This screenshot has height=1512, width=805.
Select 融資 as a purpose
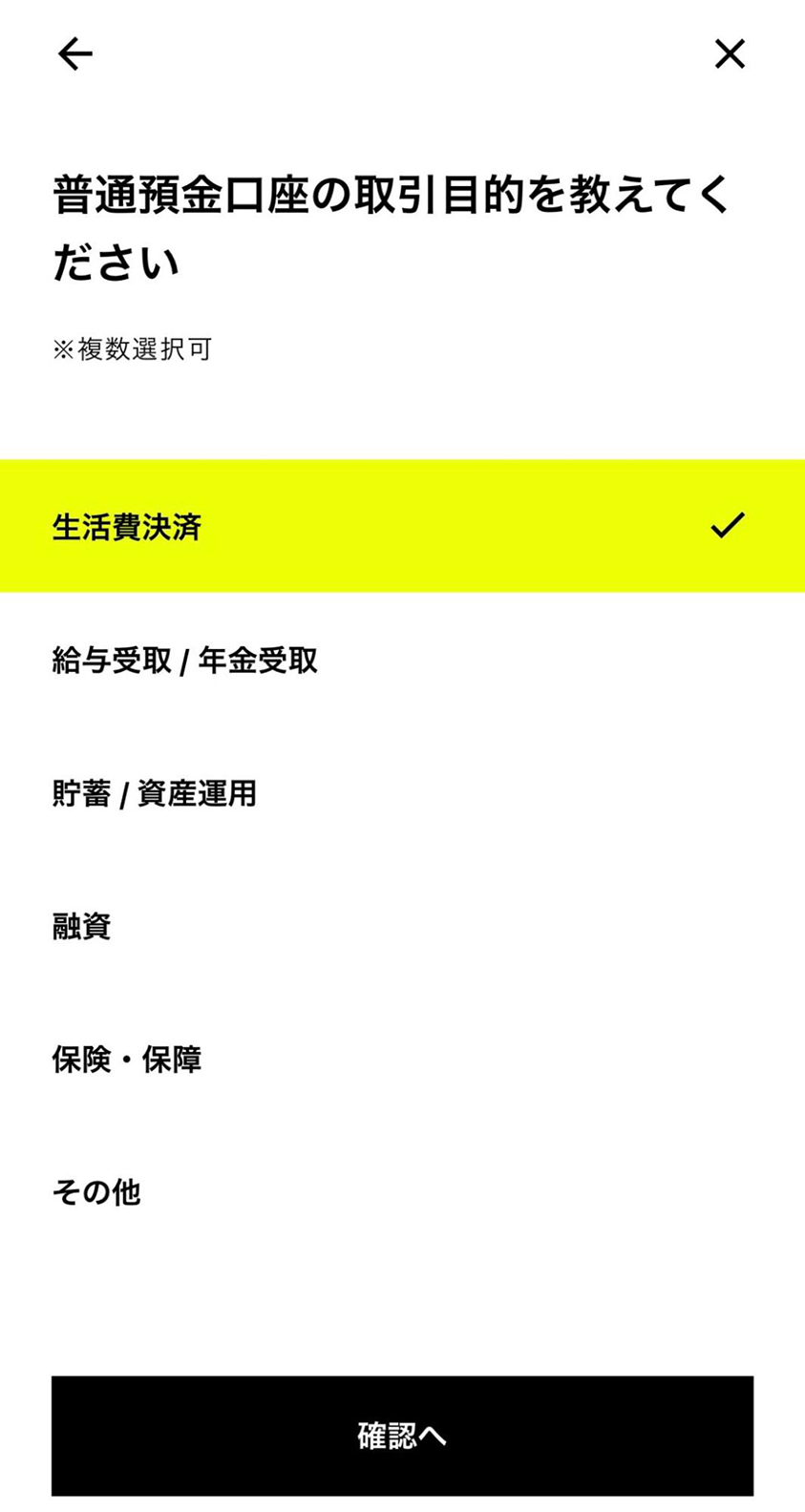pyautogui.click(x=402, y=925)
